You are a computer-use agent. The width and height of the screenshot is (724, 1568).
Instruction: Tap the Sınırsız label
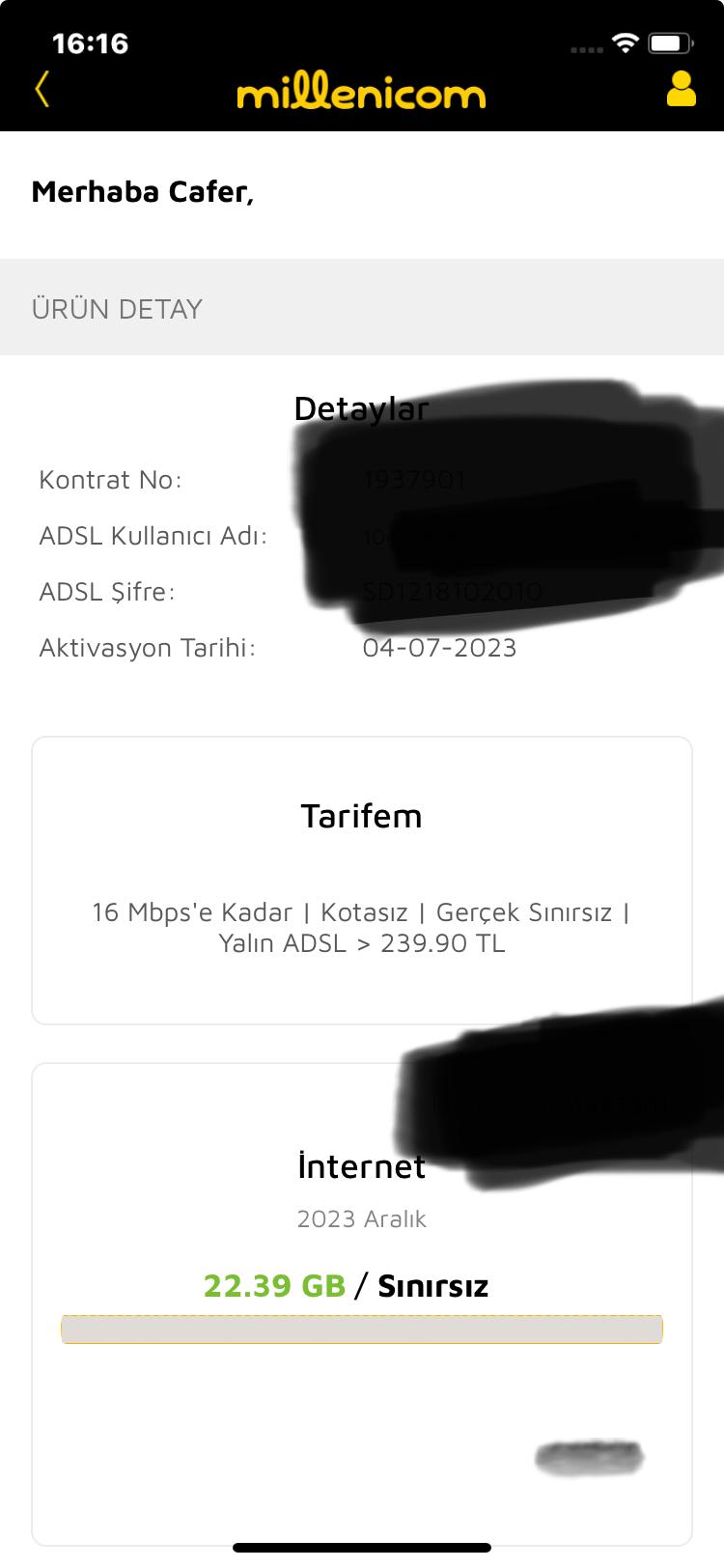point(432,1285)
